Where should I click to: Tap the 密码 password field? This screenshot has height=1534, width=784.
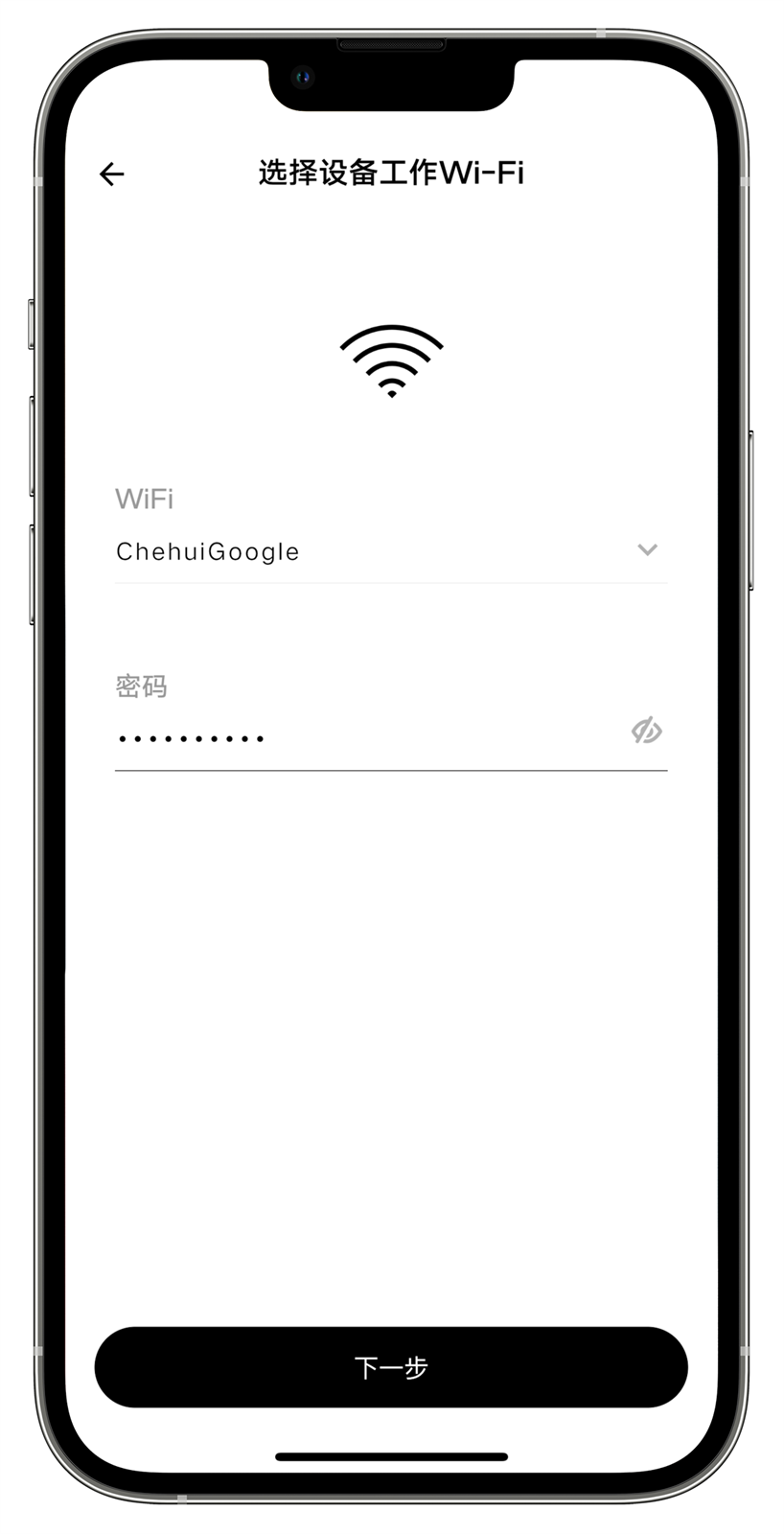click(364, 737)
